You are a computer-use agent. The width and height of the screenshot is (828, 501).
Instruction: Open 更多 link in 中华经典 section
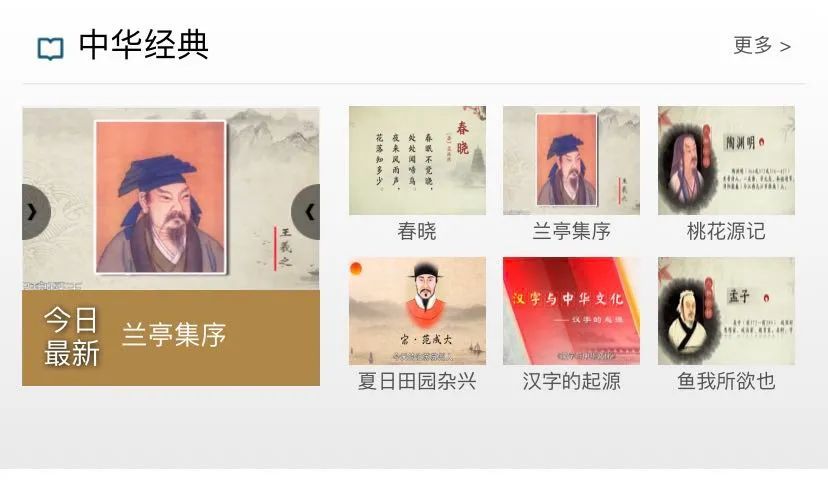pos(761,46)
